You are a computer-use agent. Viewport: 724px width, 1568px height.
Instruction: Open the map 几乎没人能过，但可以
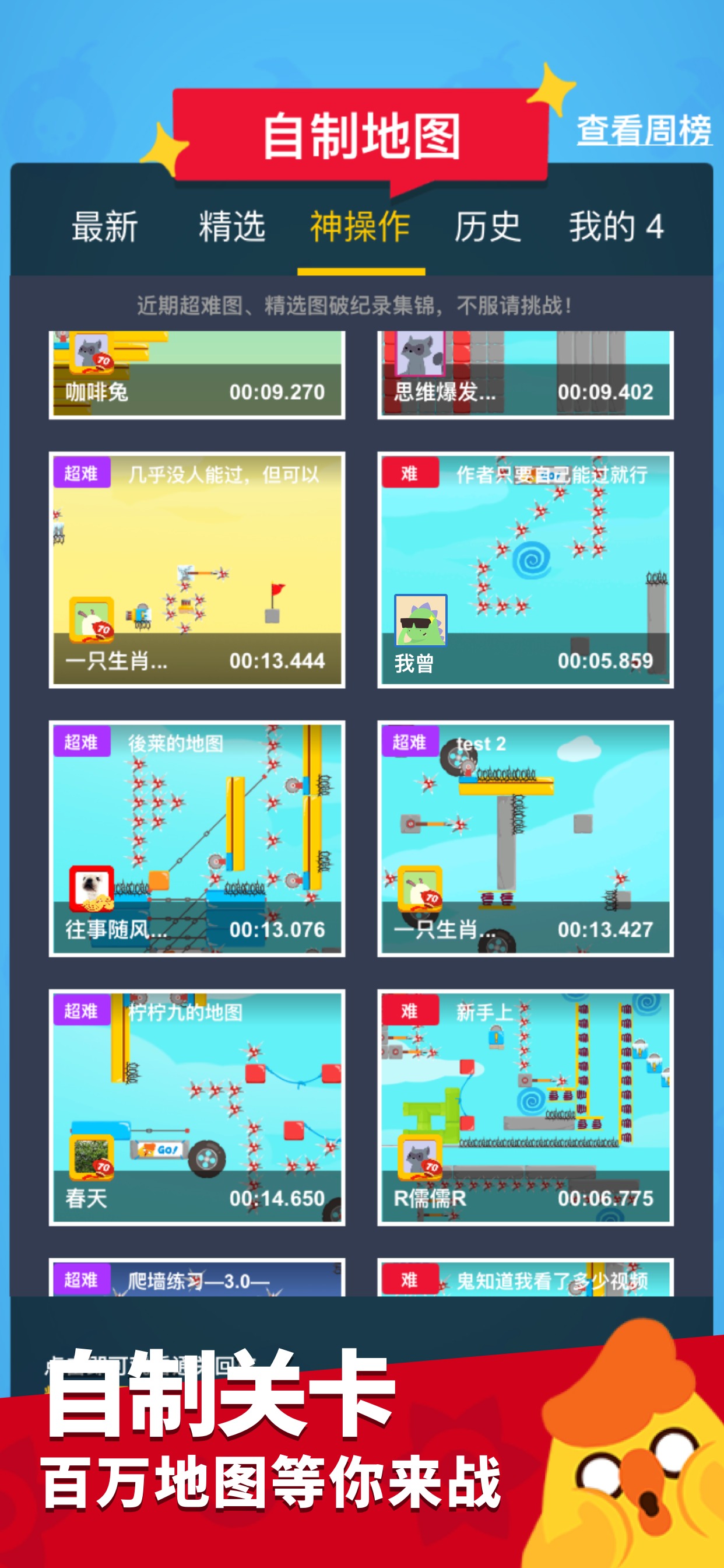pyautogui.click(x=196, y=570)
